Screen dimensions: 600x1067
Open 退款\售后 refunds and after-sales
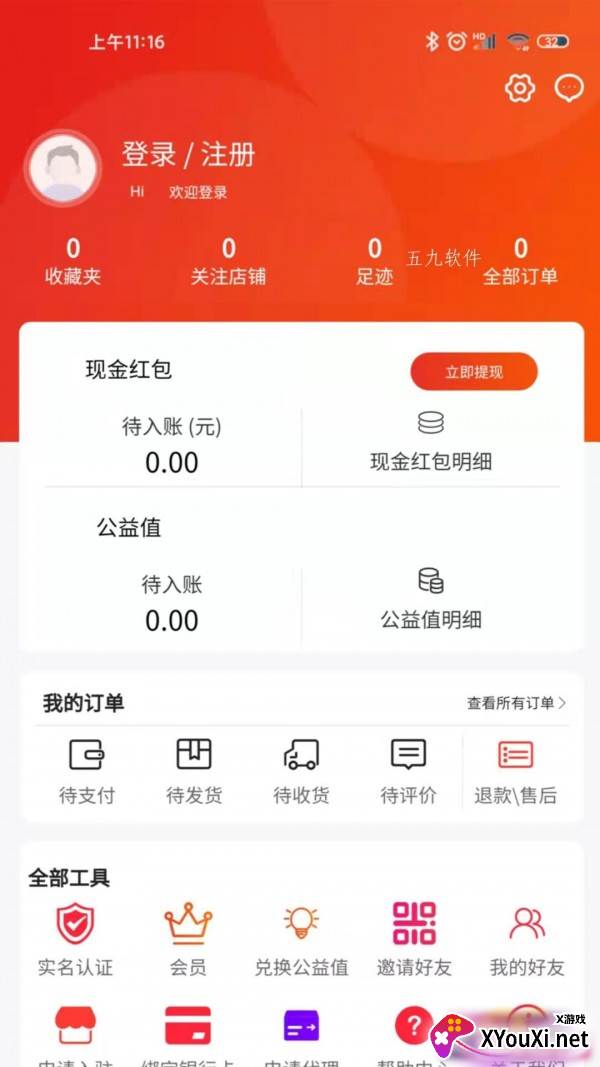point(516,772)
